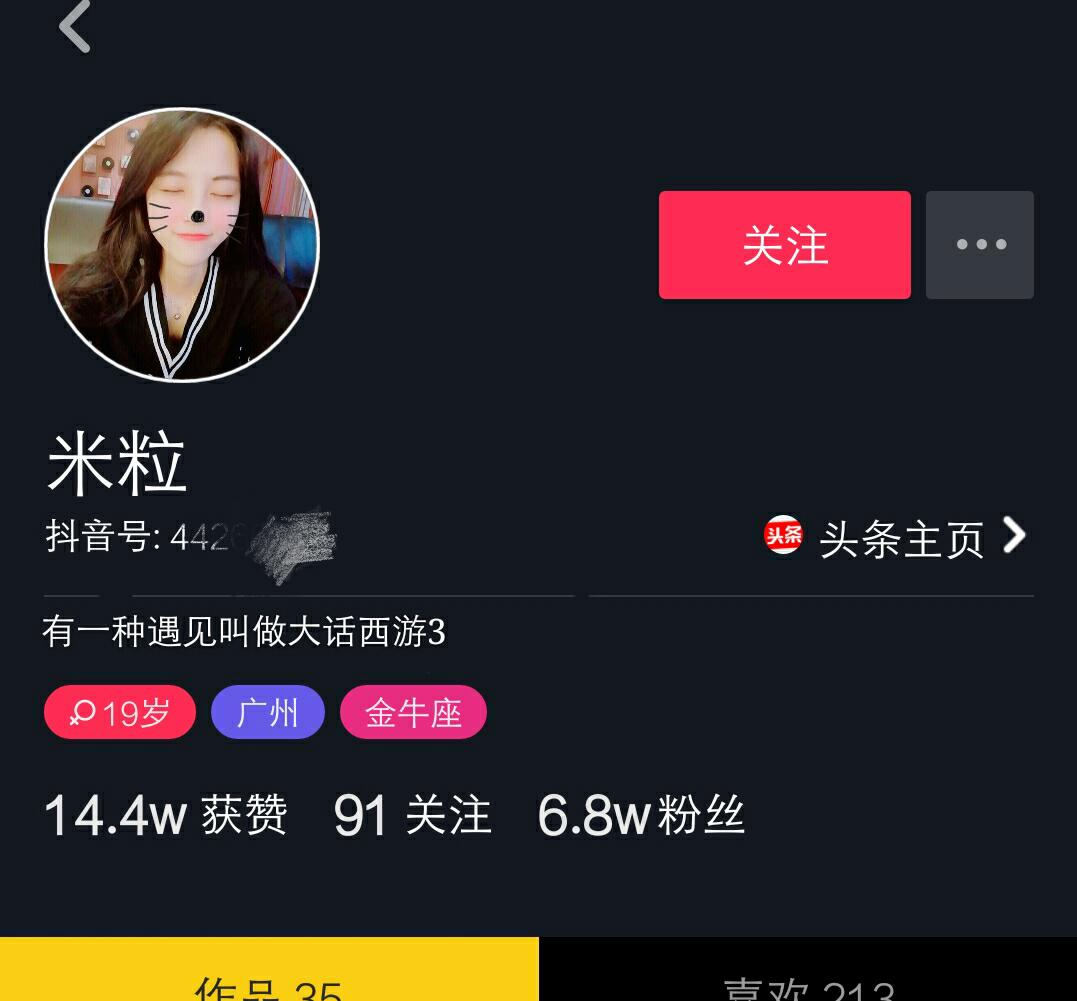
Task: Follow 米粒 with the red 关注 button
Action: click(x=784, y=245)
